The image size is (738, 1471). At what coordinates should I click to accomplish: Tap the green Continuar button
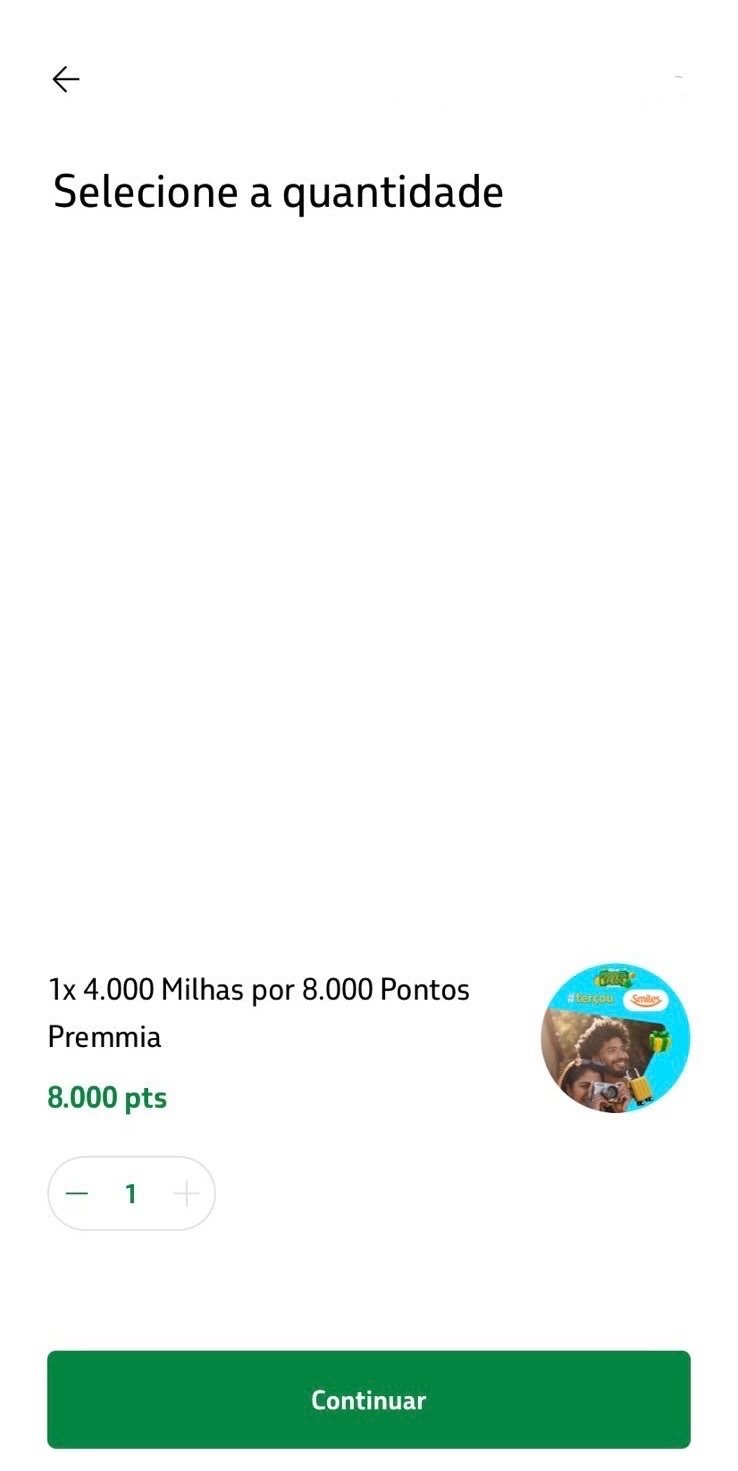coord(369,1399)
